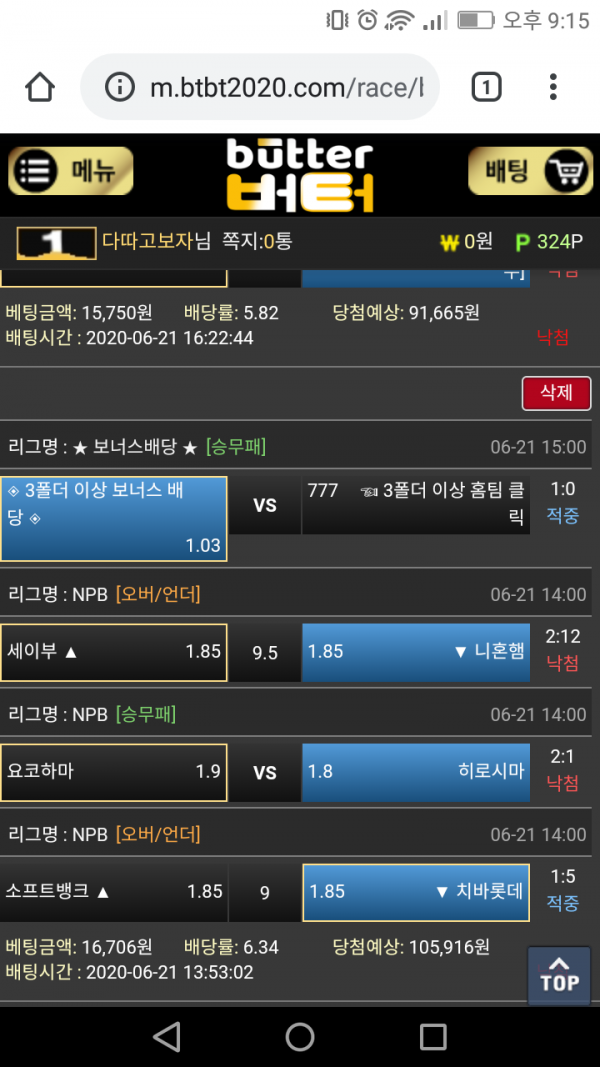This screenshot has width=600, height=1067.
Task: Go to browser home page
Action: click(40, 88)
